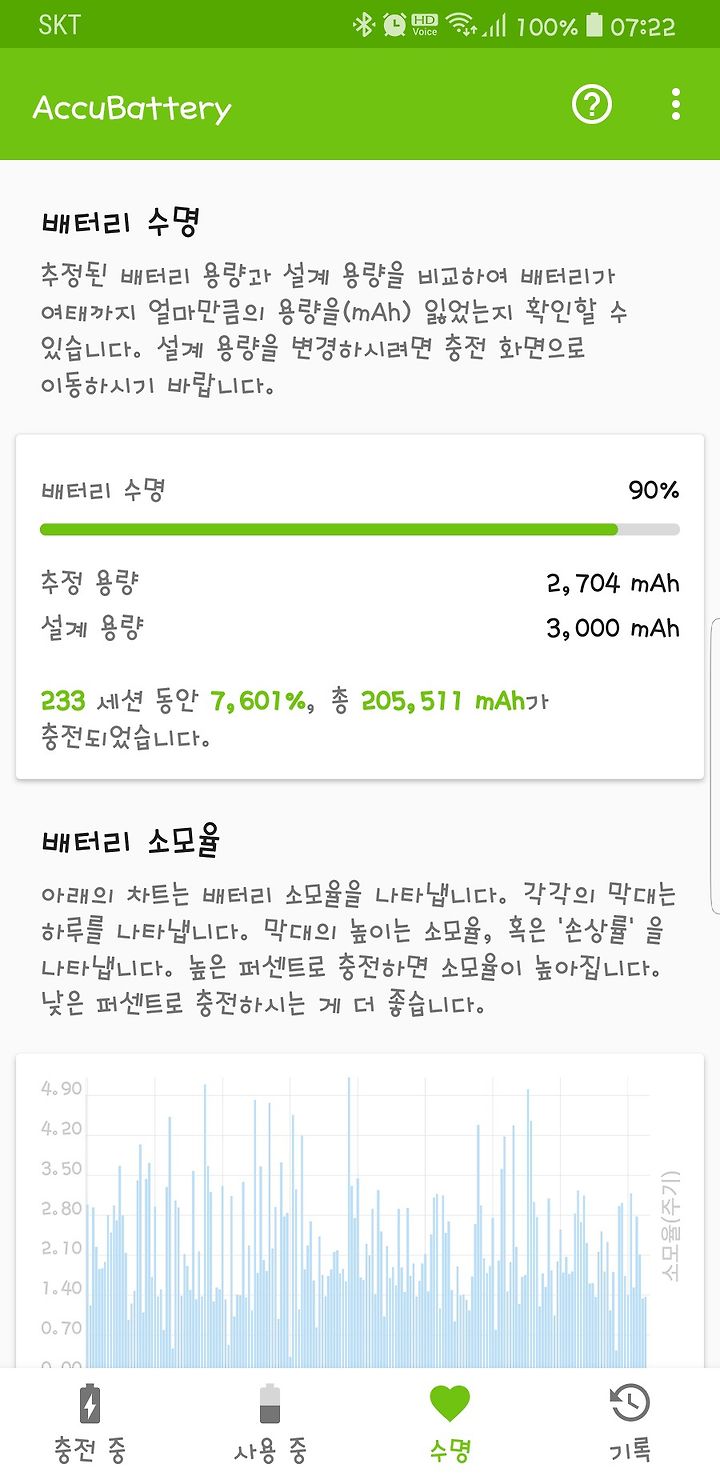Open the three-dot overflow menu
Viewport: 720px width, 1480px height.
(676, 104)
